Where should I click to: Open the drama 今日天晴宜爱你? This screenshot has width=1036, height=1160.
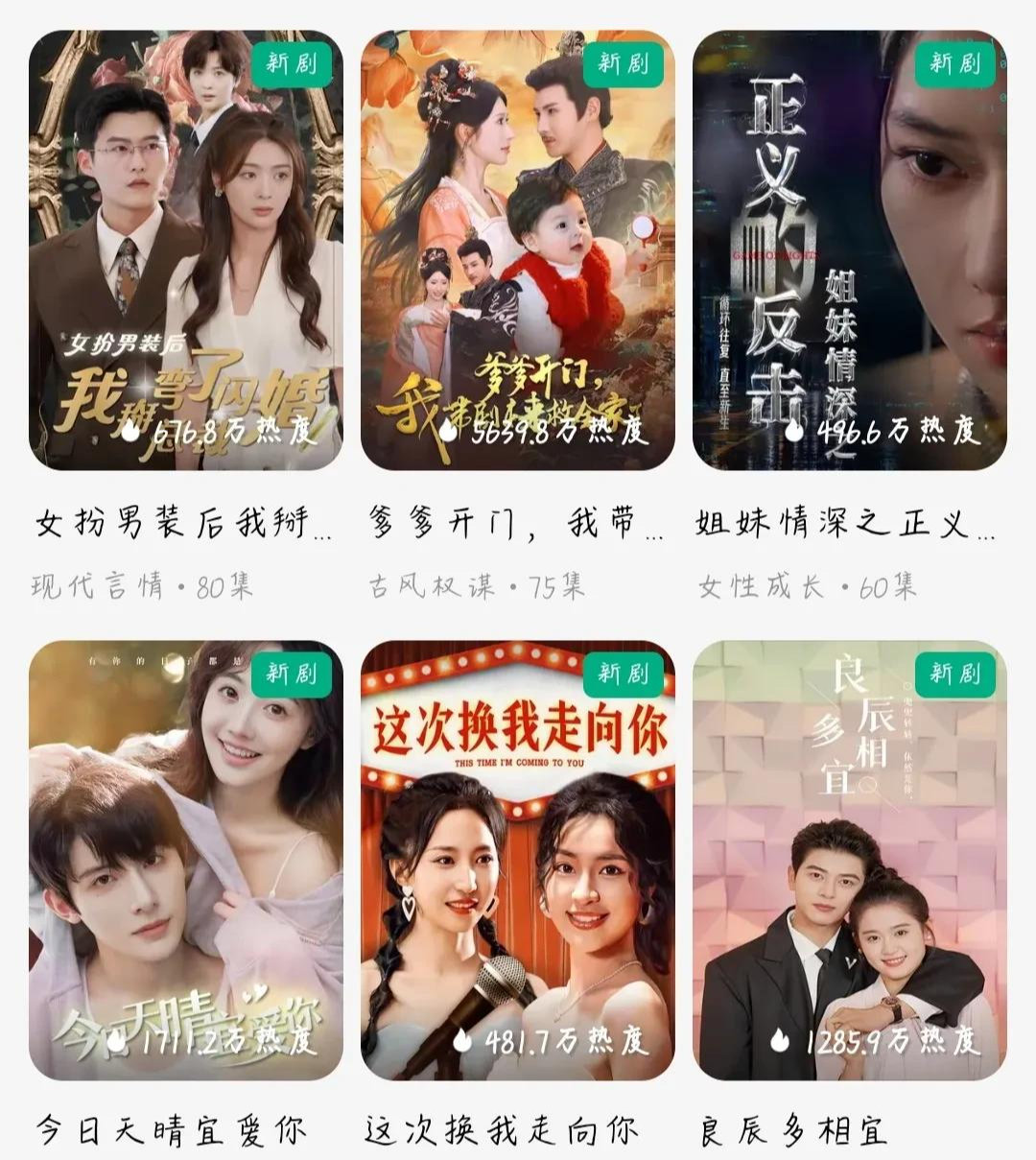tap(186, 860)
